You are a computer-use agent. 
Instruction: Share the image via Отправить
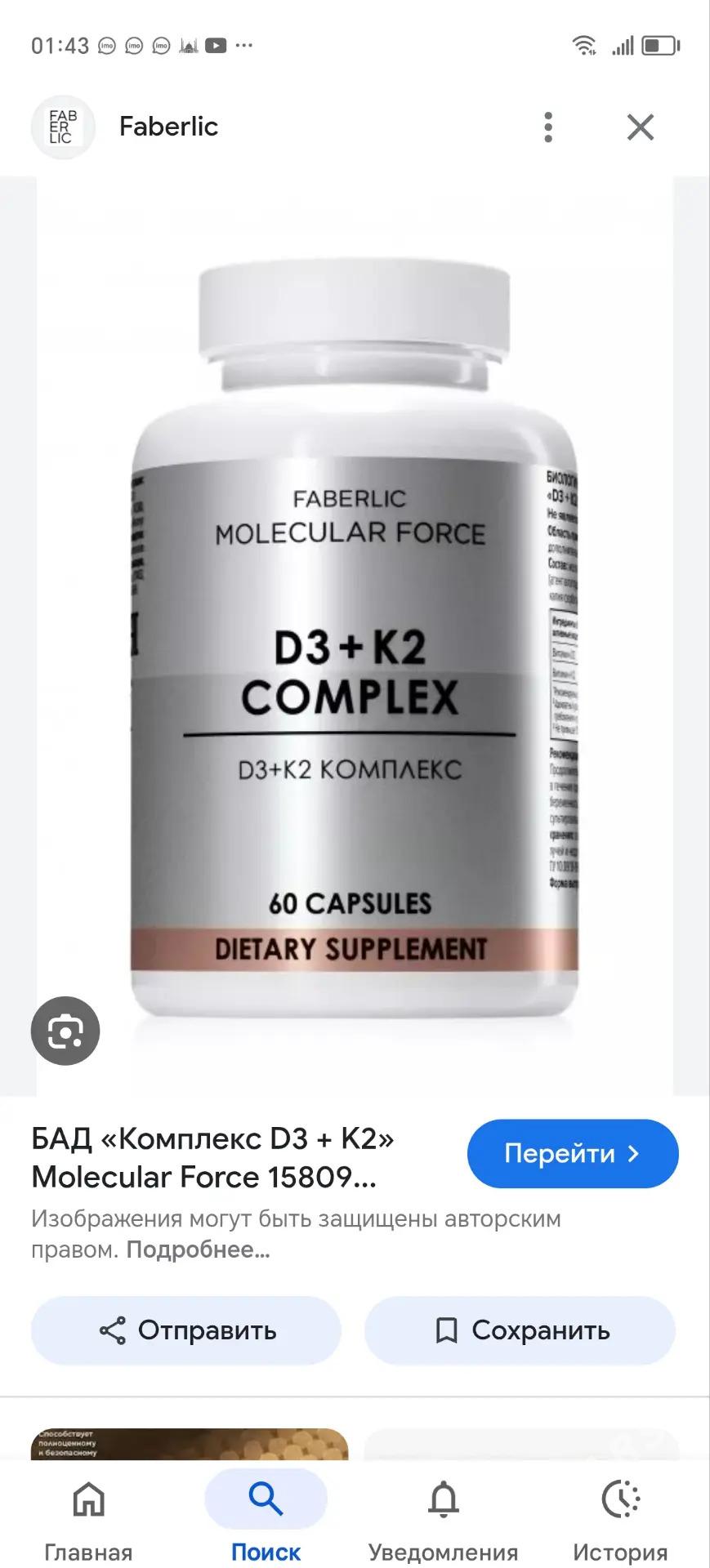coord(186,1330)
